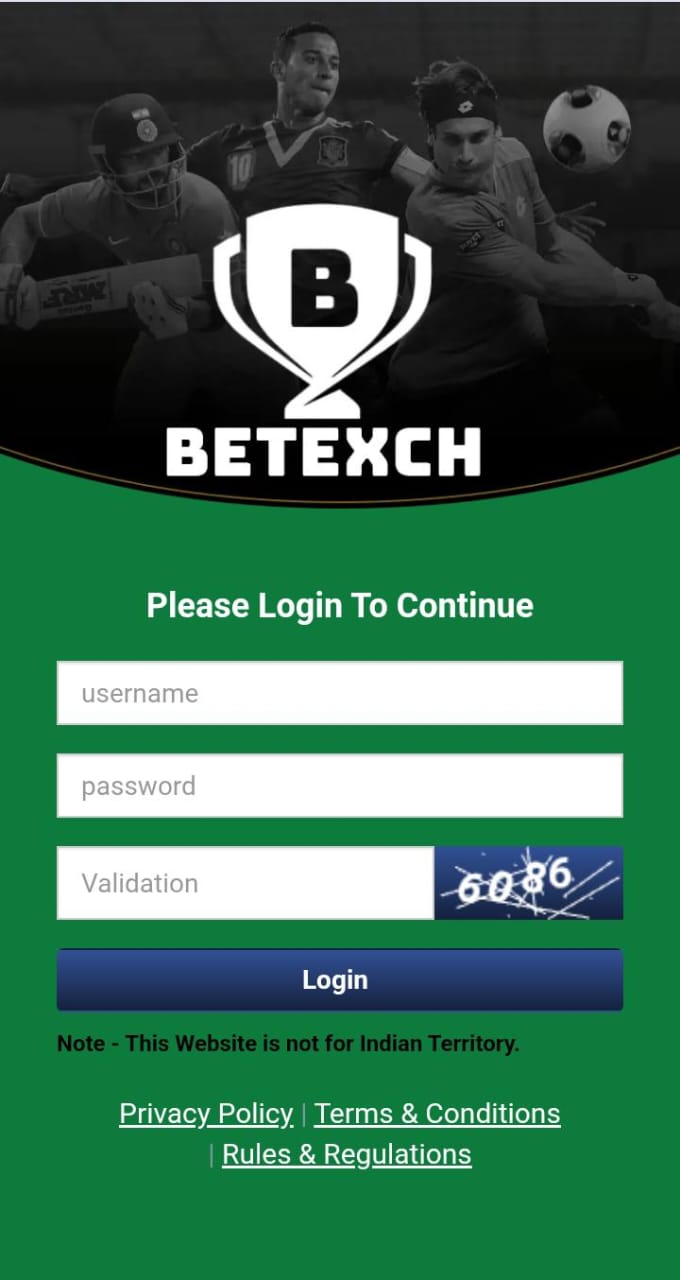Select the Validation code field

(246, 883)
